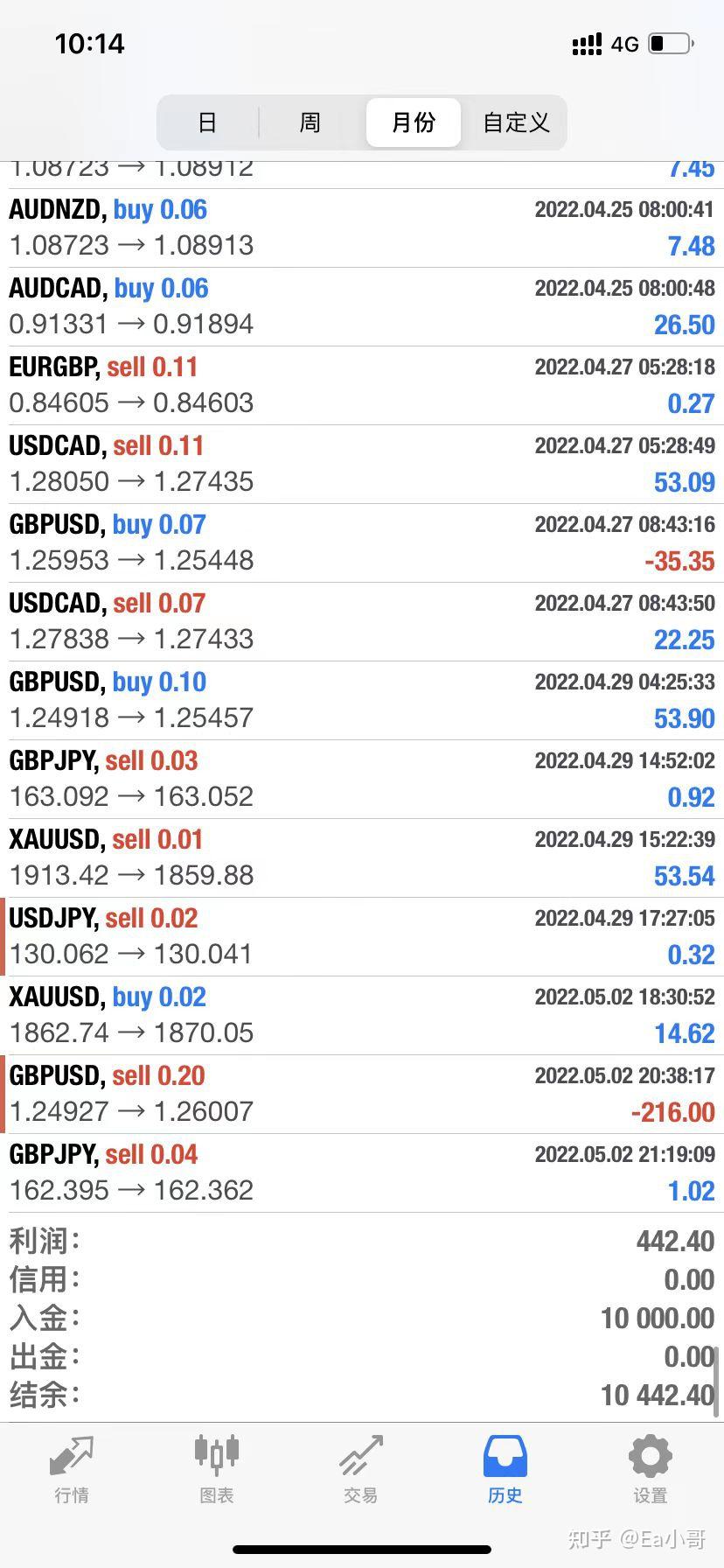This screenshot has height=1568, width=724.
Task: Switch to the 日 (Day) period filter
Action: click(x=207, y=122)
